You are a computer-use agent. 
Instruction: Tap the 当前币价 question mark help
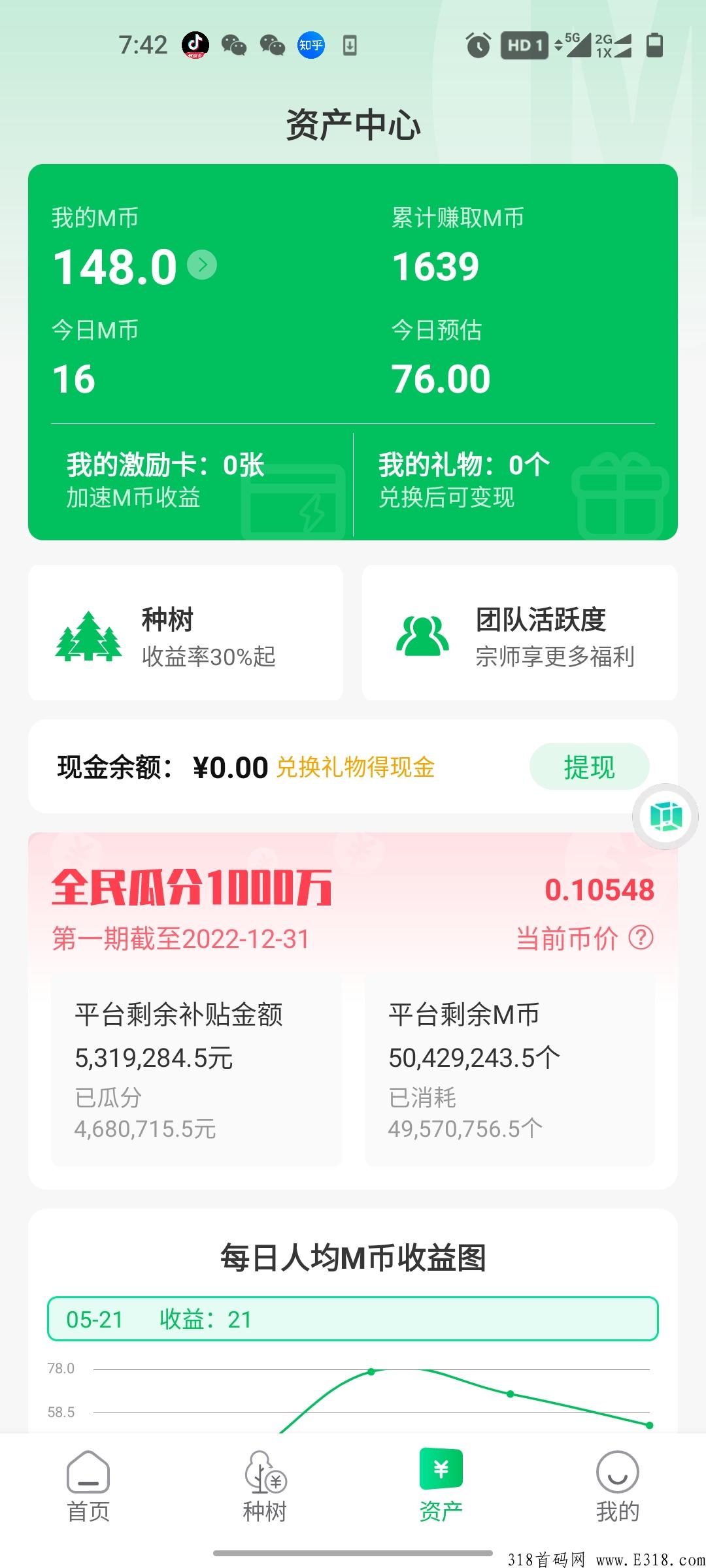click(x=641, y=938)
